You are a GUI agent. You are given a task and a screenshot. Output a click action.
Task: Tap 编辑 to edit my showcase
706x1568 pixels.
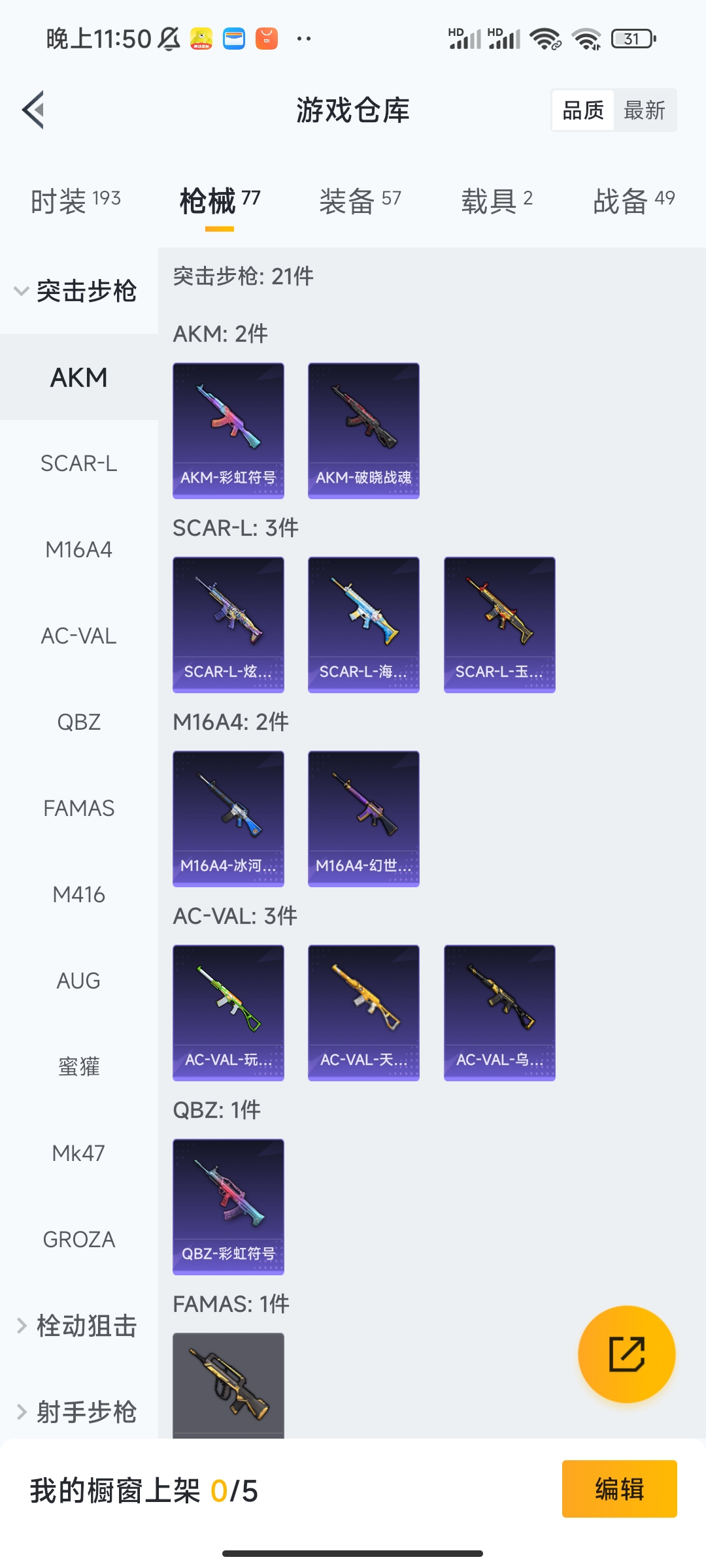point(619,1489)
